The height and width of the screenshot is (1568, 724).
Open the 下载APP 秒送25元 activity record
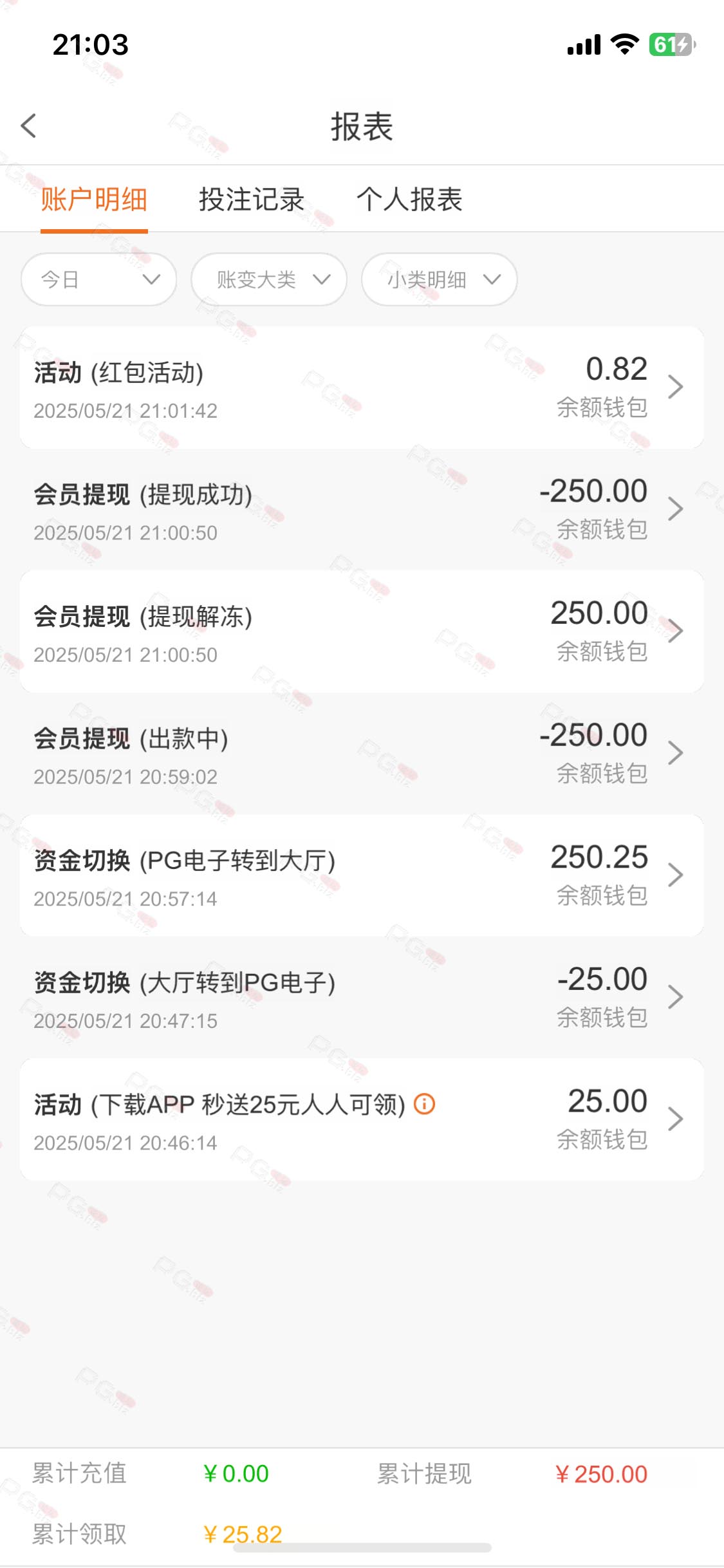tap(362, 1119)
